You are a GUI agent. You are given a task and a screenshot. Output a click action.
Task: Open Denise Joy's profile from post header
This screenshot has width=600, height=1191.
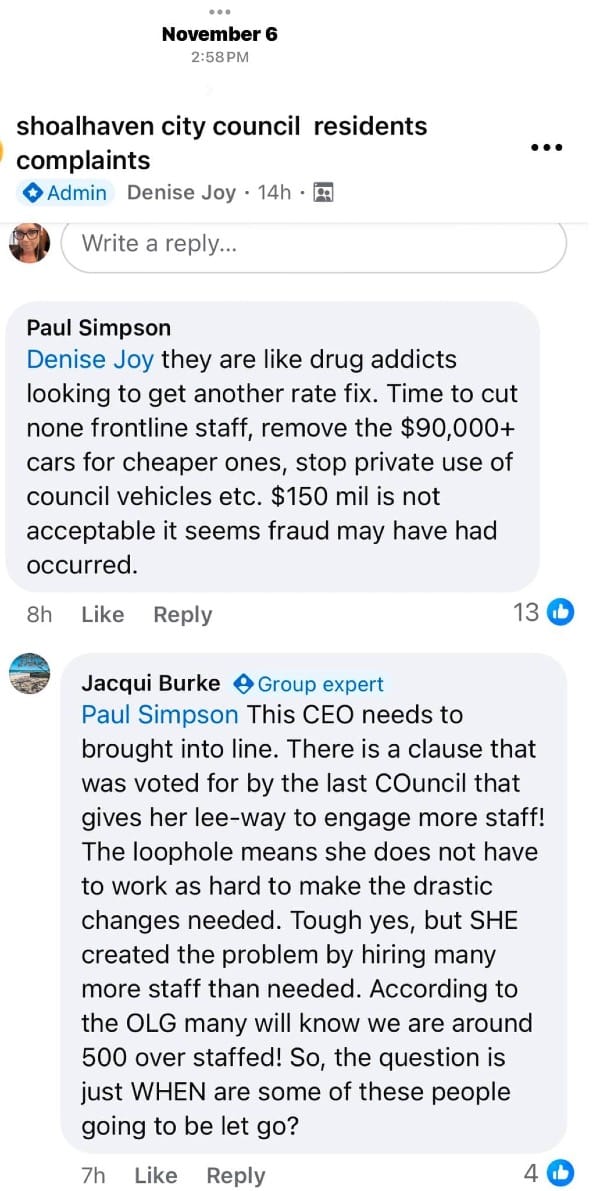tap(181, 192)
